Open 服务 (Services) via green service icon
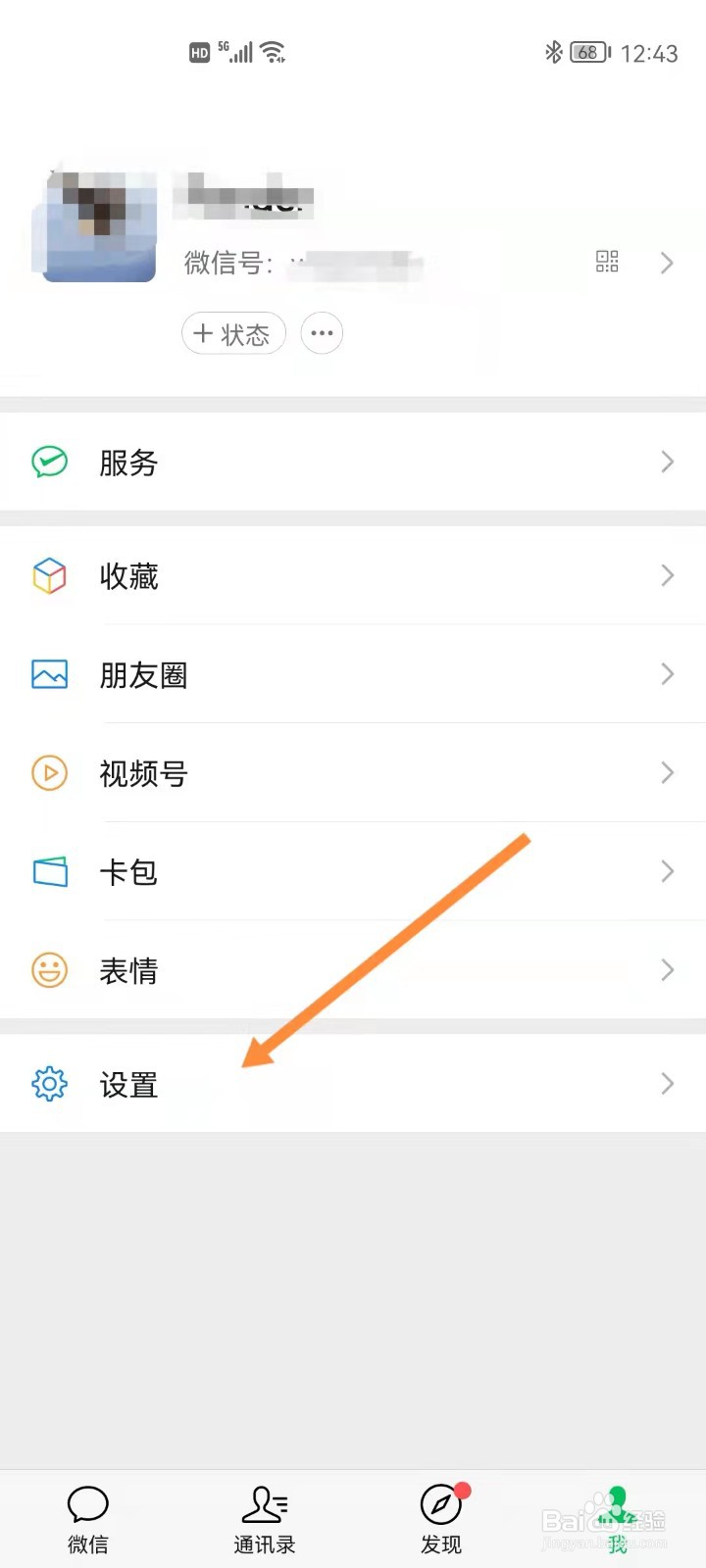 click(48, 461)
